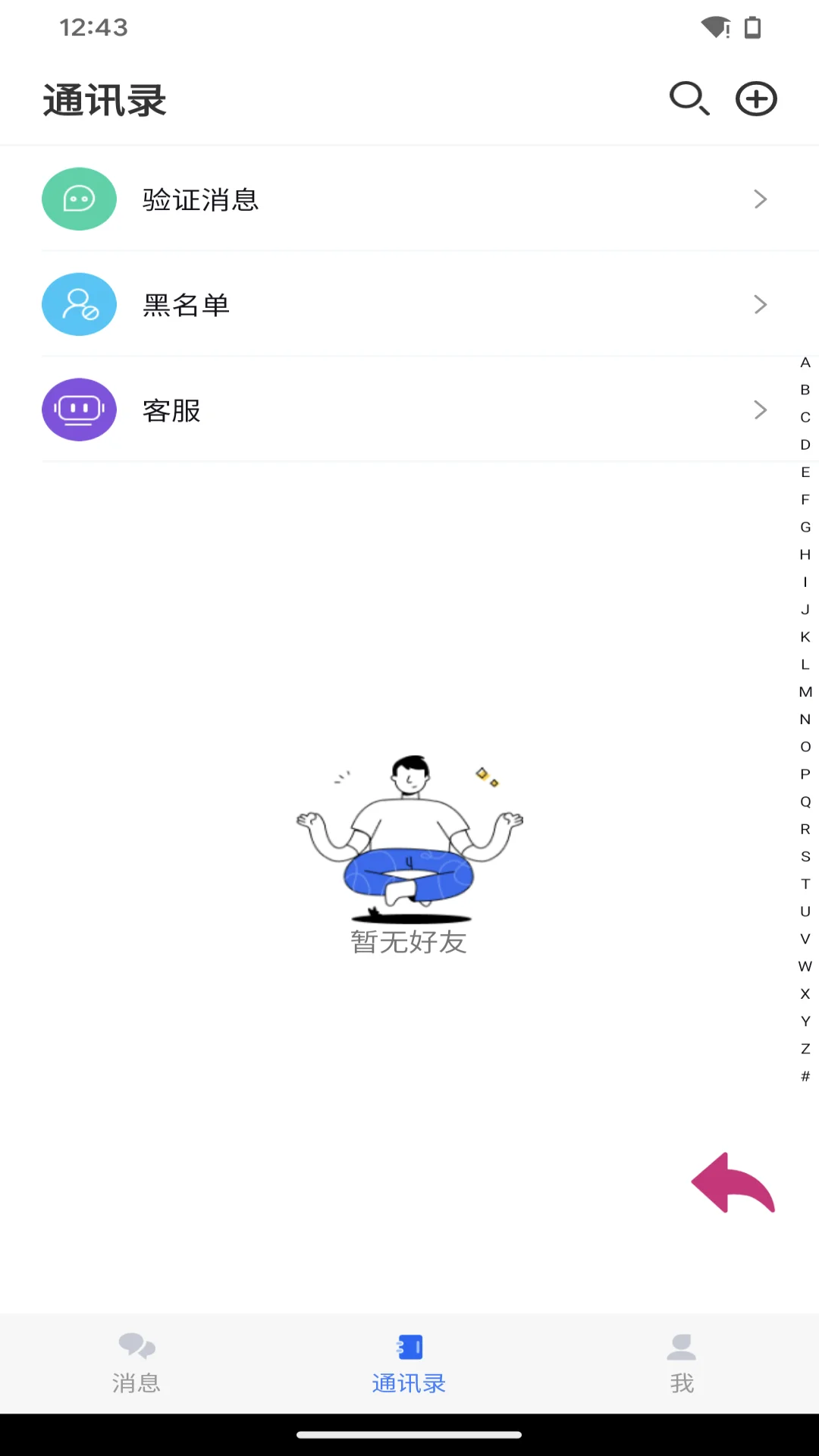Open the search icon
This screenshot has height=1456, width=819.
689,99
